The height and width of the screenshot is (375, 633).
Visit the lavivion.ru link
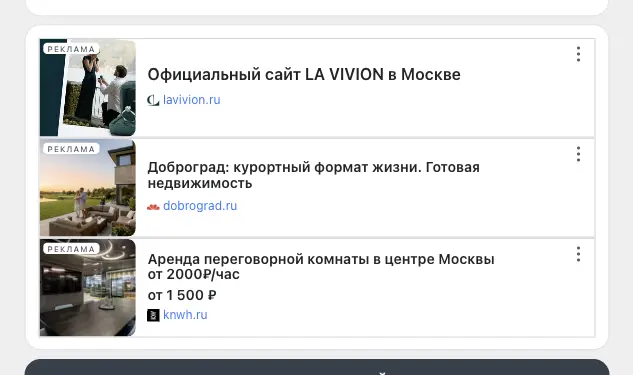pyautogui.click(x=191, y=100)
